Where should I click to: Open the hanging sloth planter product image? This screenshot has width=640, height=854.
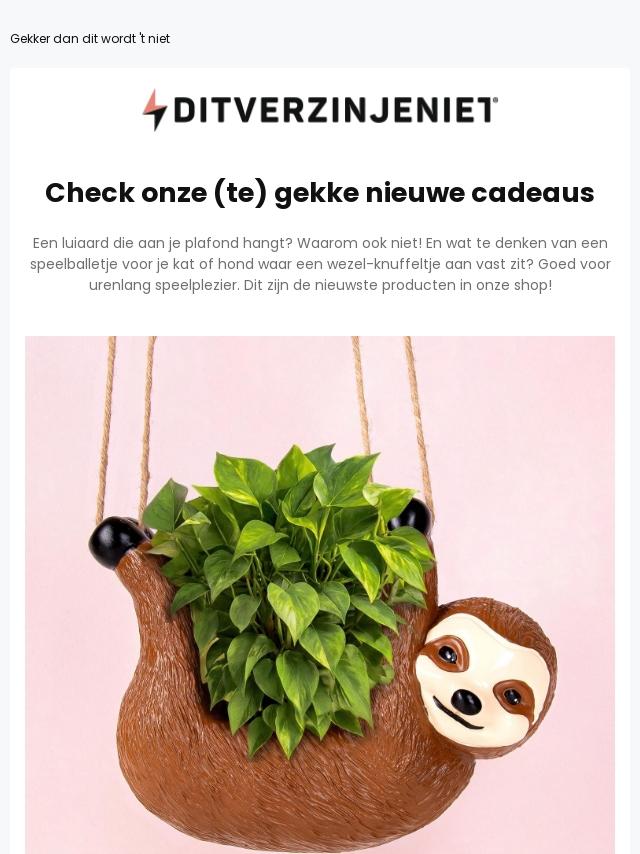(x=320, y=595)
